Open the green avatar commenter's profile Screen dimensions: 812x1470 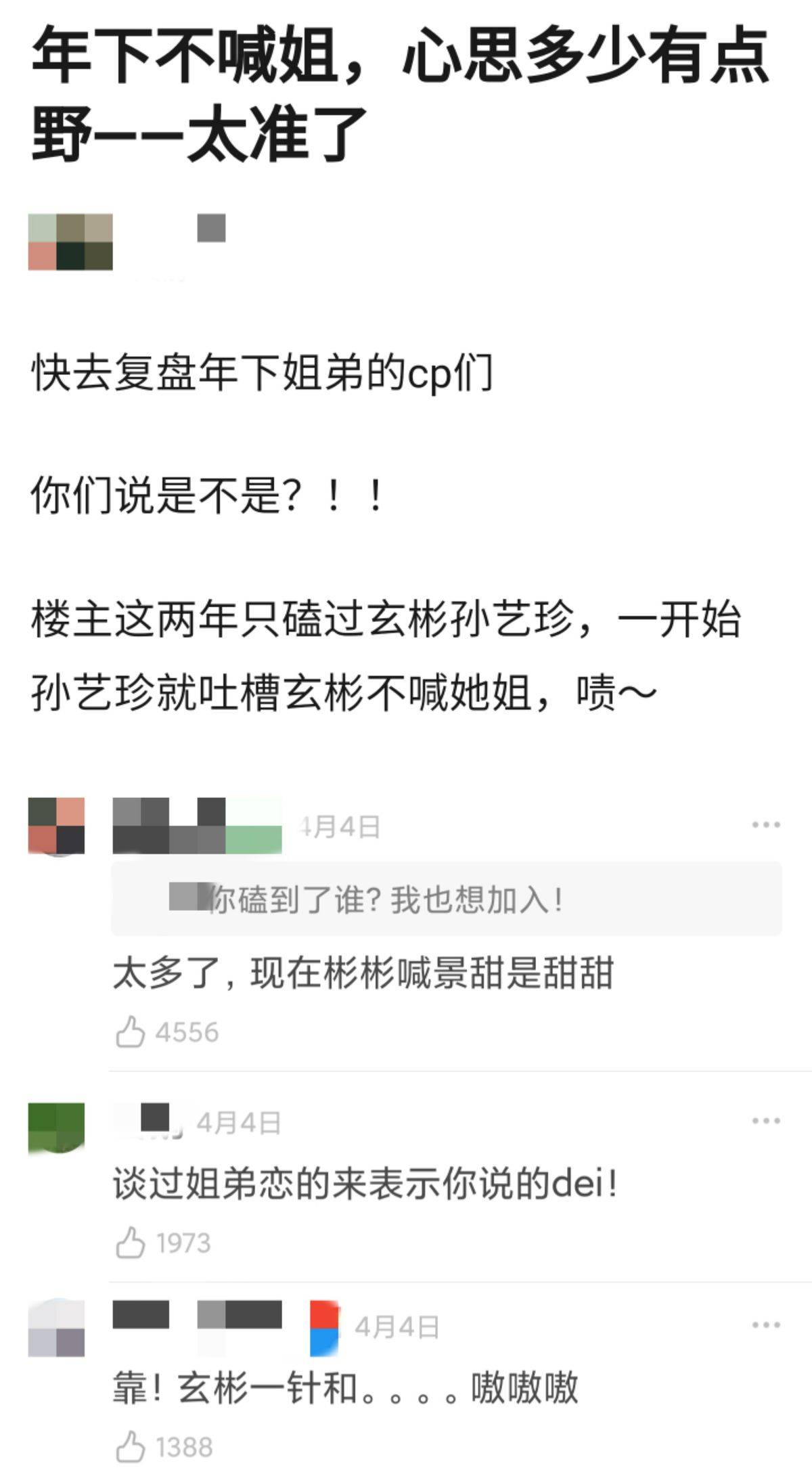coord(56,1128)
